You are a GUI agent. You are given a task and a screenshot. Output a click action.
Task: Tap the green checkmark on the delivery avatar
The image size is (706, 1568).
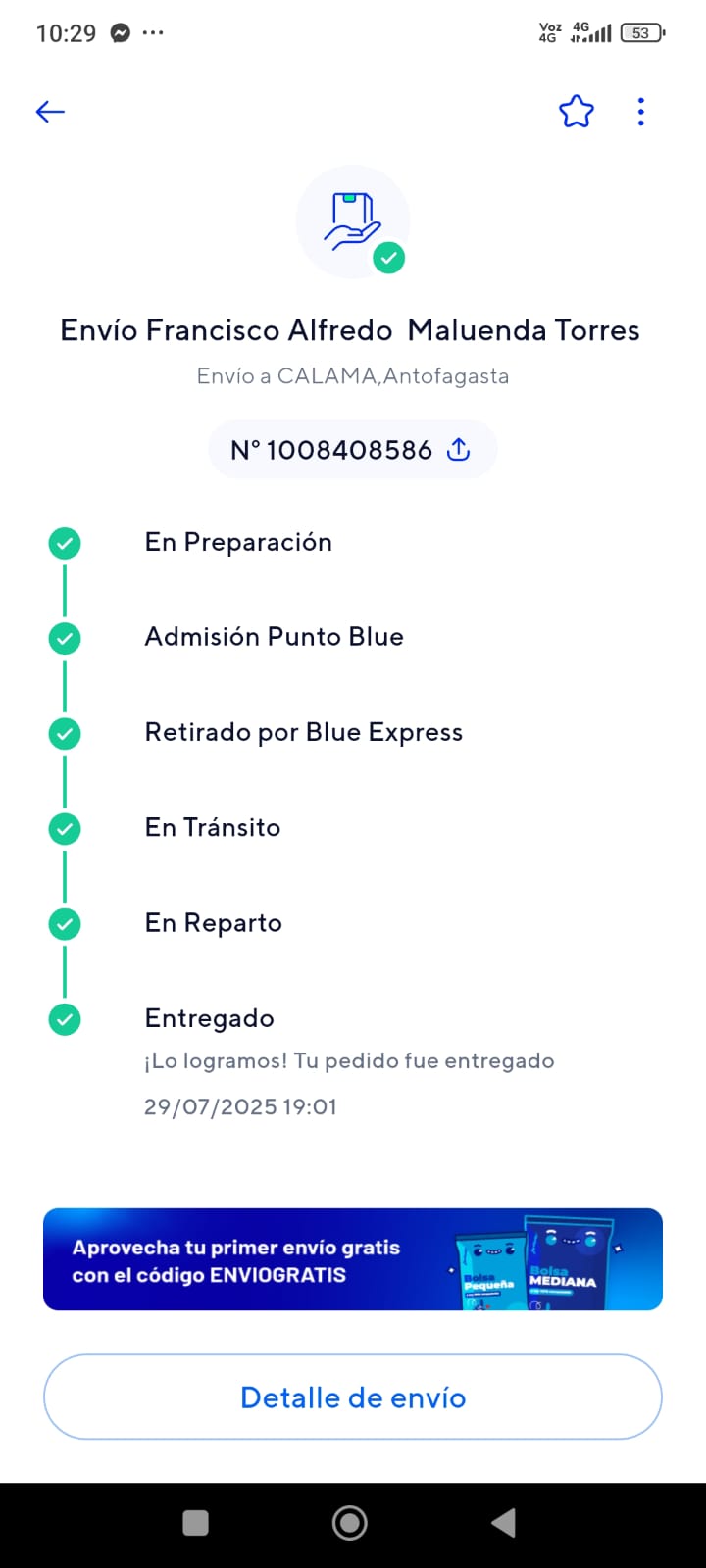(389, 258)
